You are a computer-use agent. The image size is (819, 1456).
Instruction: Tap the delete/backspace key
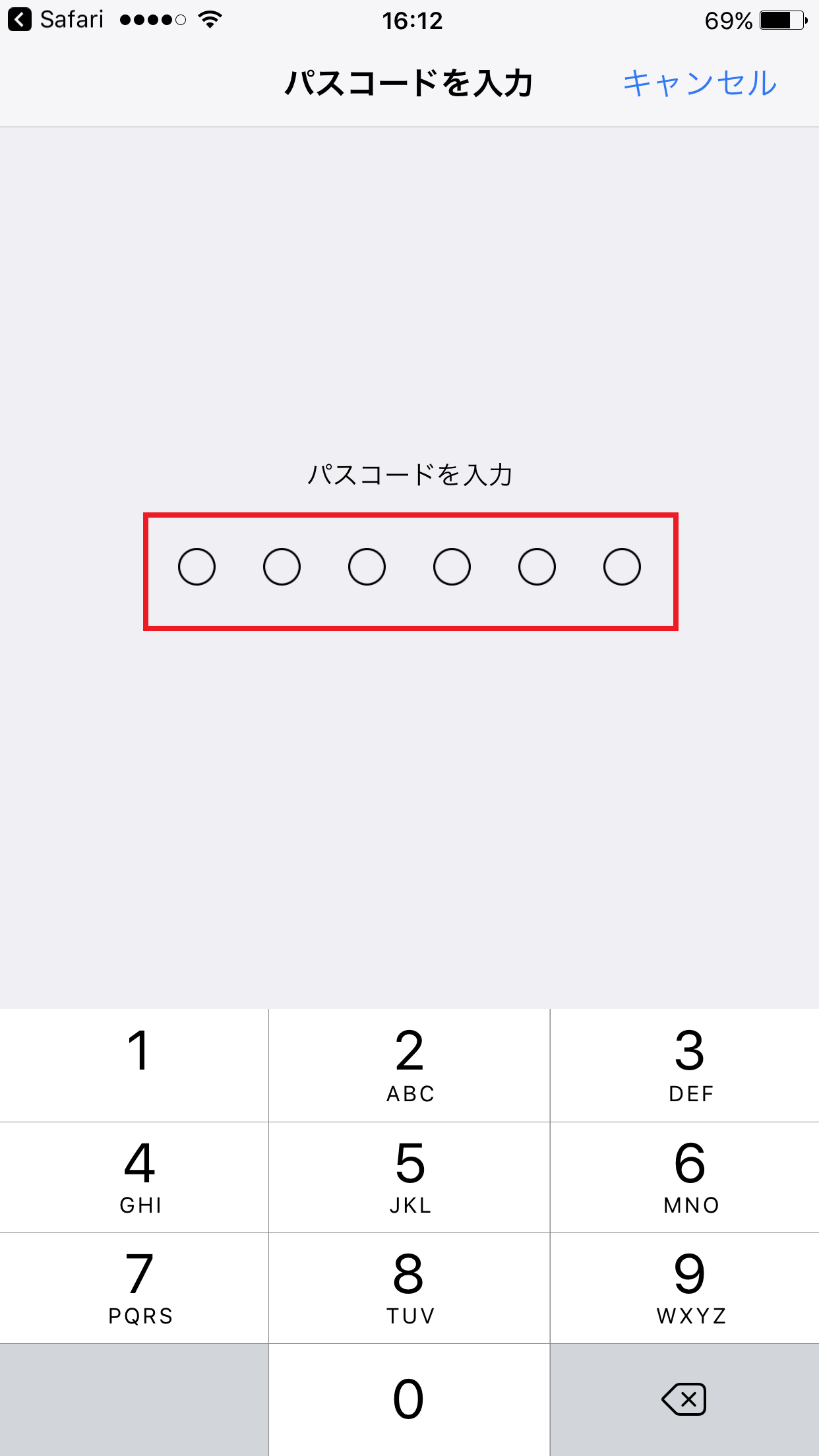pos(683,1399)
